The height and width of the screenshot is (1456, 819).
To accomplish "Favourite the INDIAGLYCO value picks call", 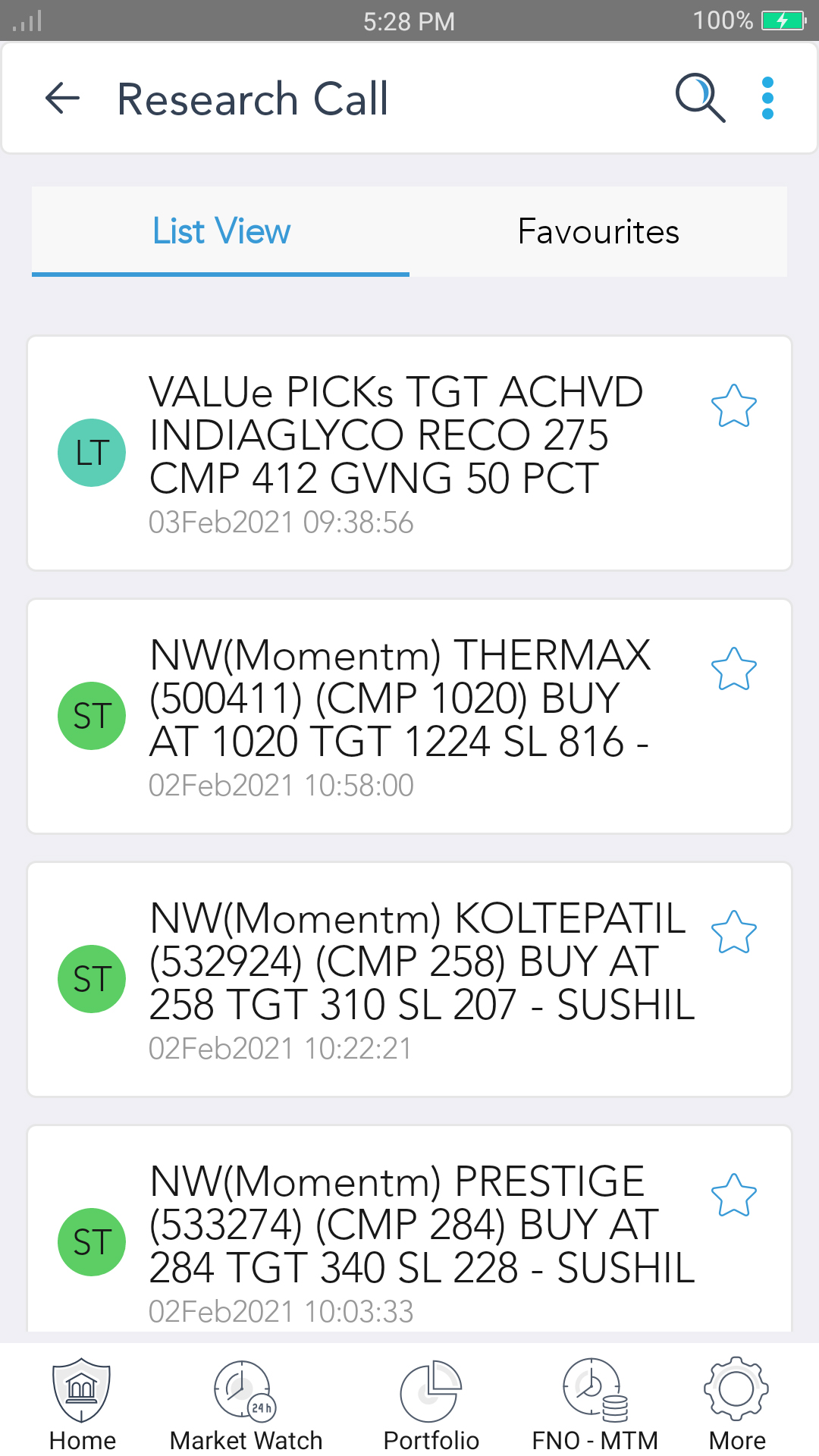I will point(733,406).
